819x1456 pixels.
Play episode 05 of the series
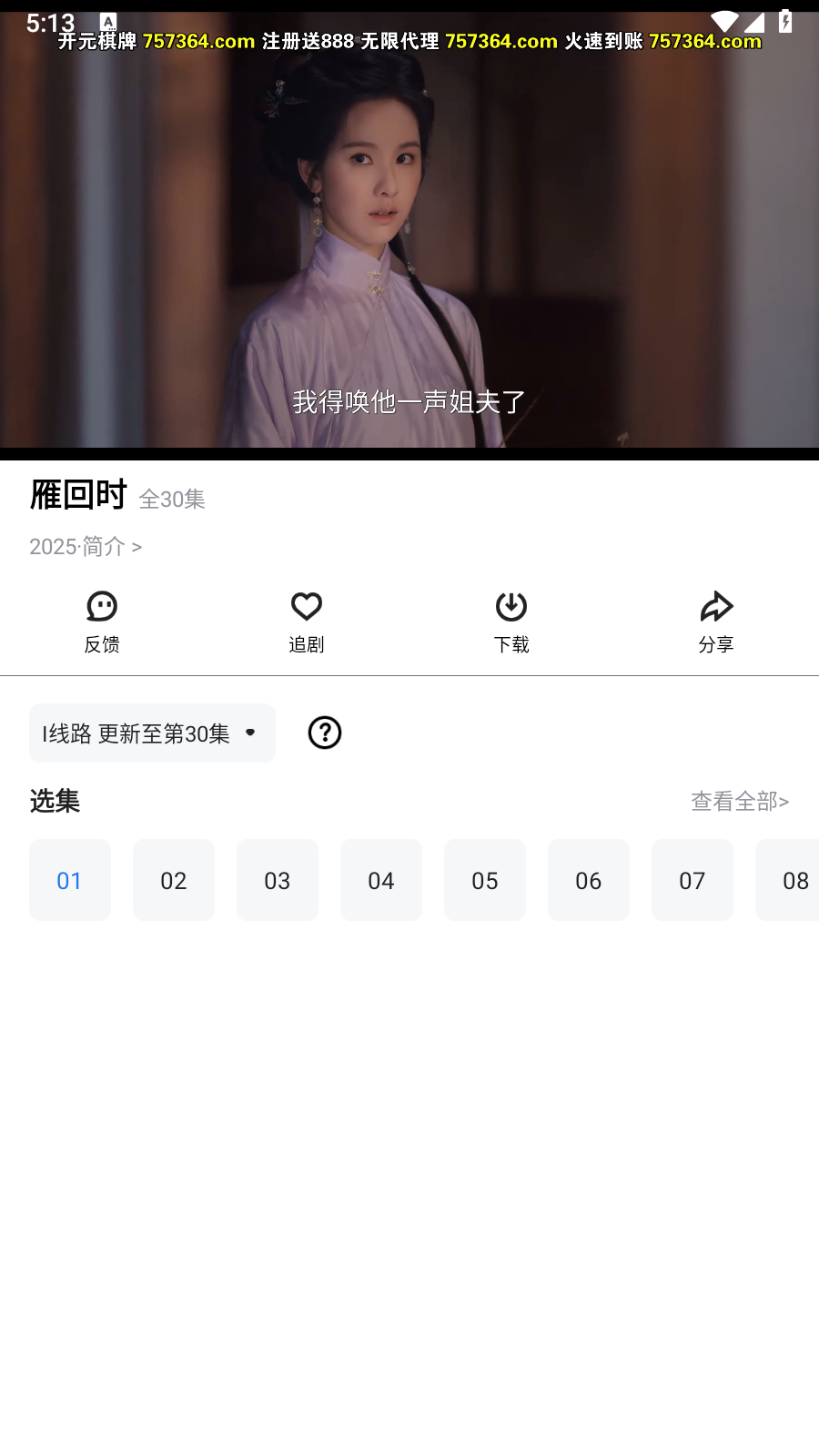(485, 879)
